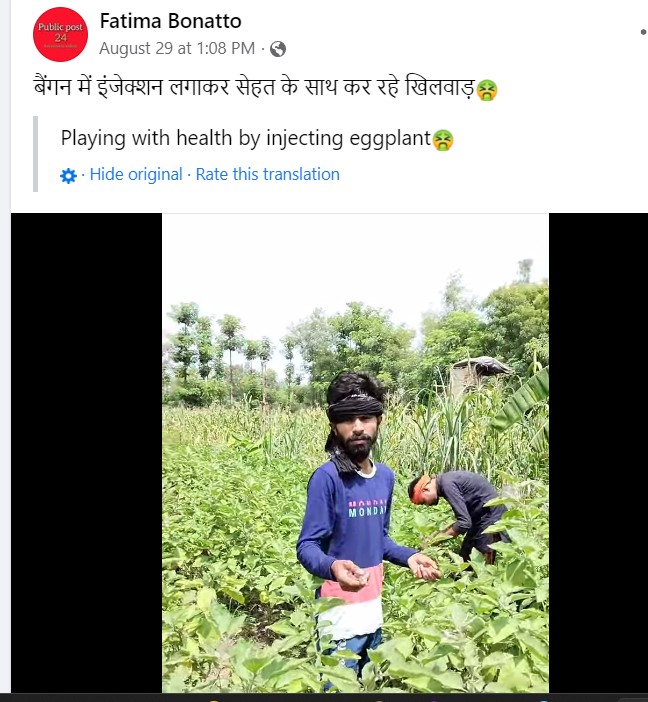The height and width of the screenshot is (702, 648).
Task: Open Fatima Bonatto's profile picture
Action: coord(60,34)
